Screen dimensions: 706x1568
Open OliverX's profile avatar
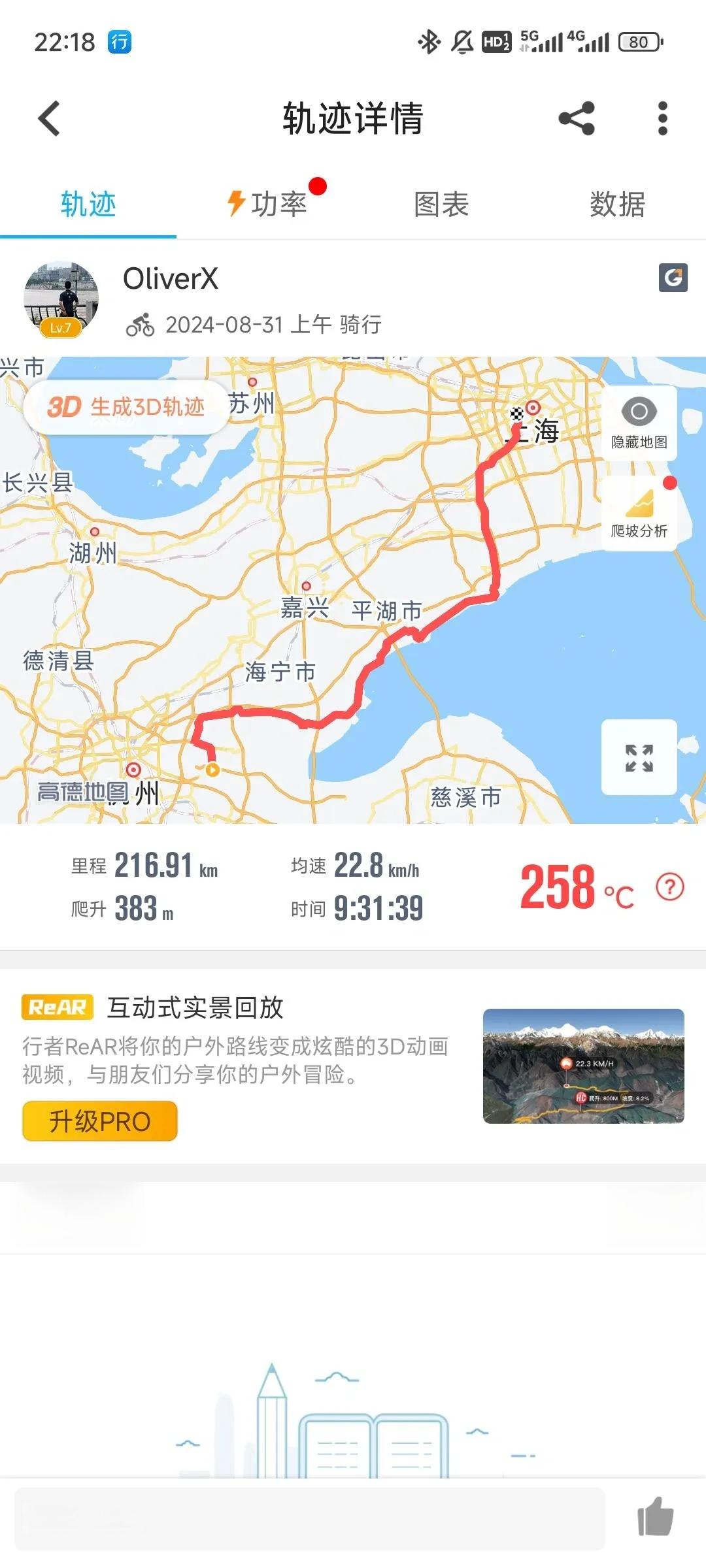pos(61,299)
